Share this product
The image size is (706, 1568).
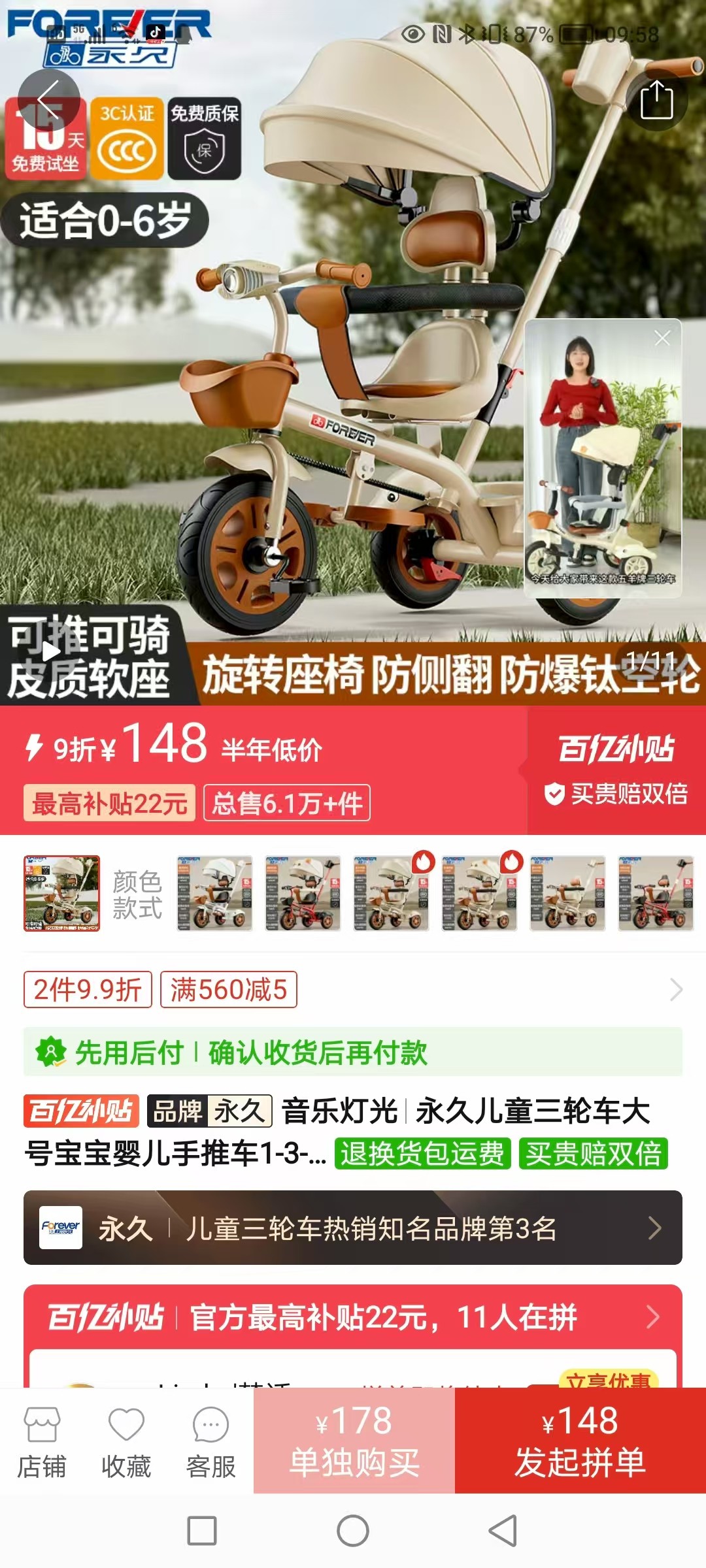click(656, 100)
